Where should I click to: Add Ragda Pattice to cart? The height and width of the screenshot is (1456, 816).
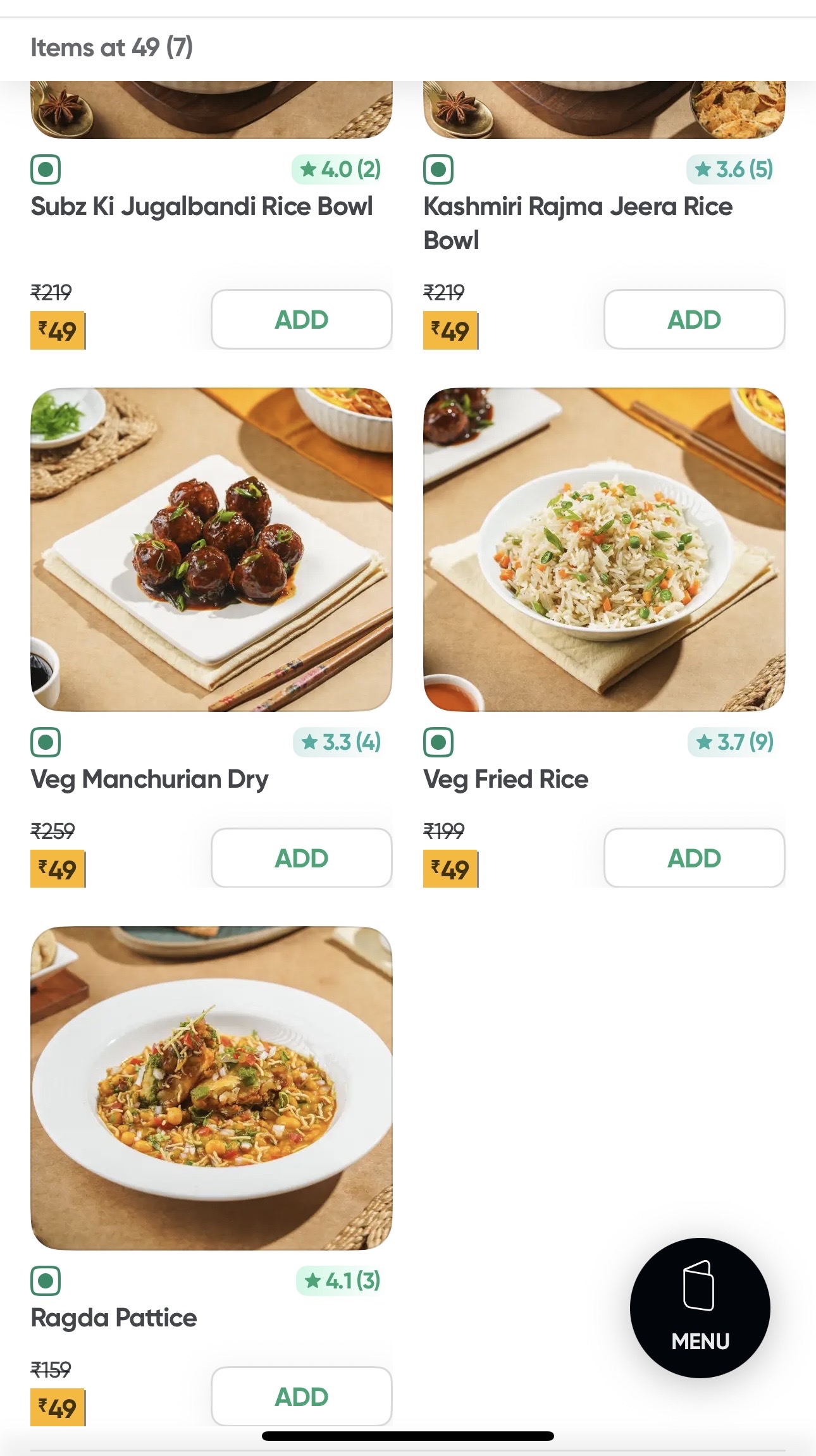coord(301,1397)
